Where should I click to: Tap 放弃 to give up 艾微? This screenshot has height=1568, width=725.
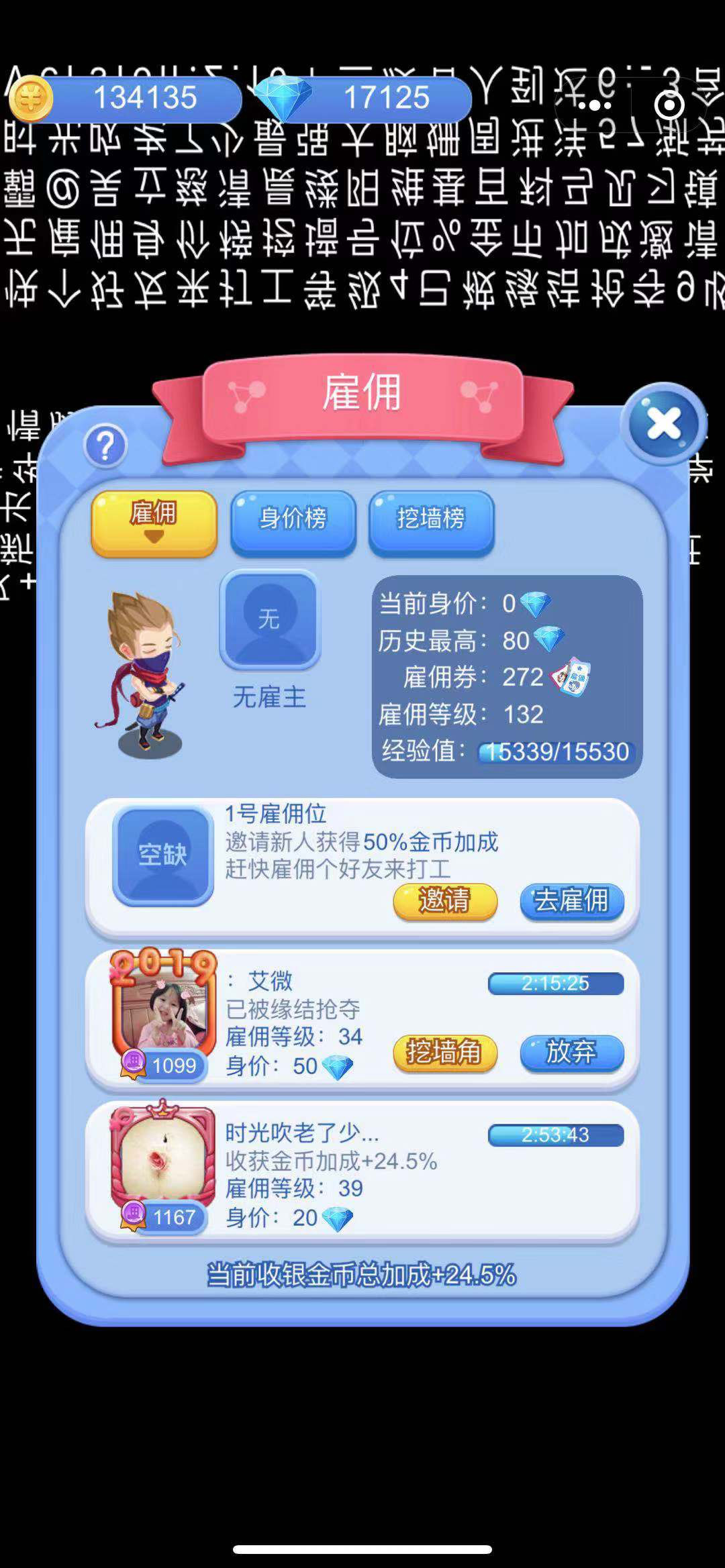pos(571,1053)
